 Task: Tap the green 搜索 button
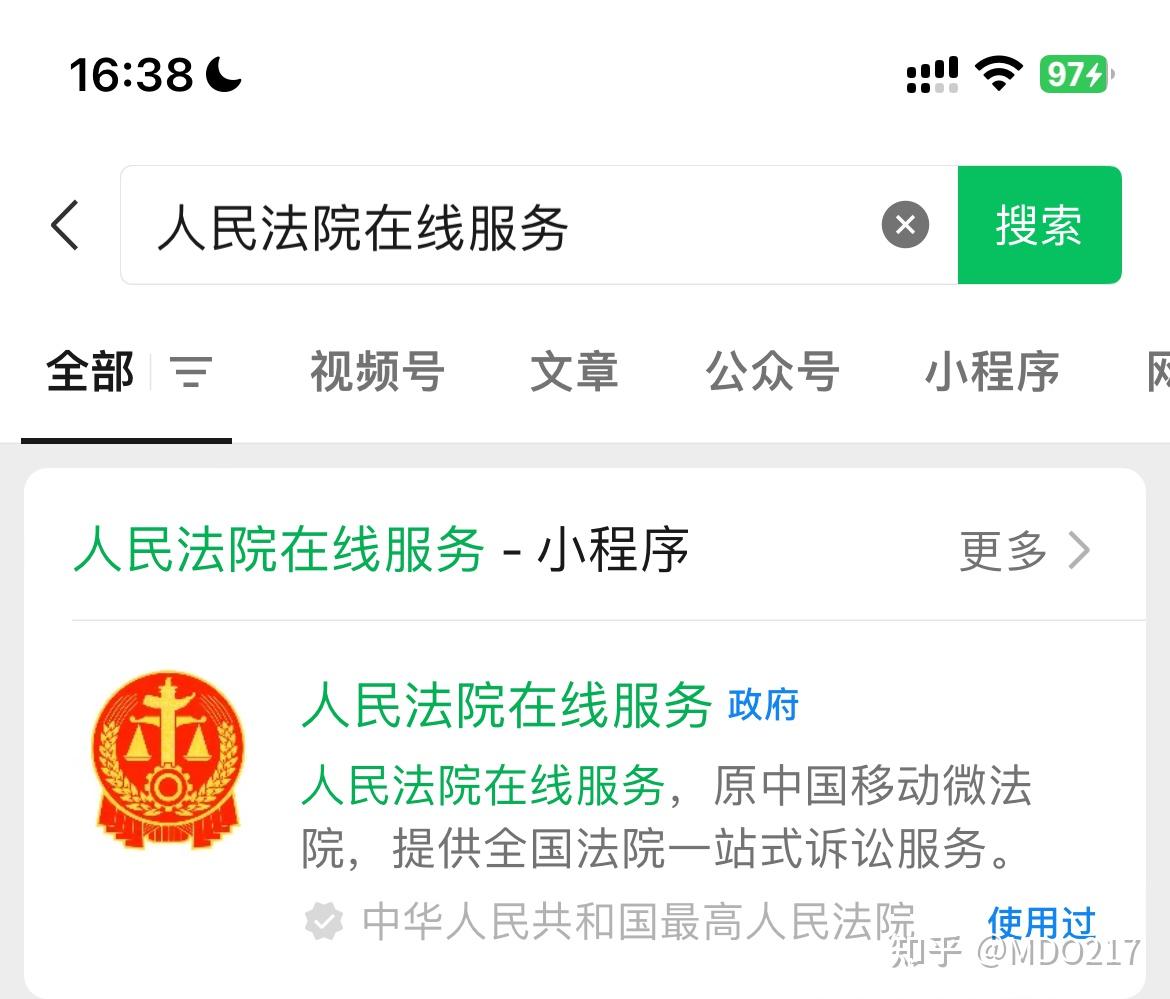click(1039, 225)
